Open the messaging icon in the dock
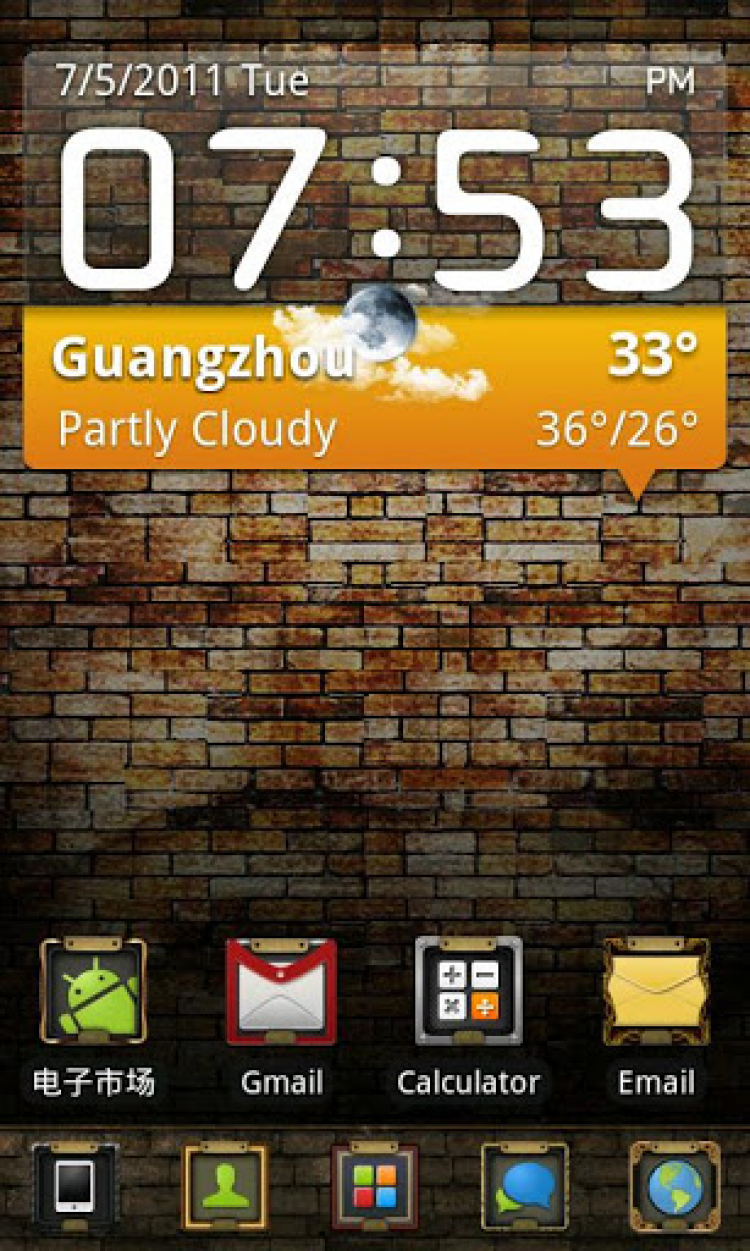The width and height of the screenshot is (750, 1251). coord(524,1187)
